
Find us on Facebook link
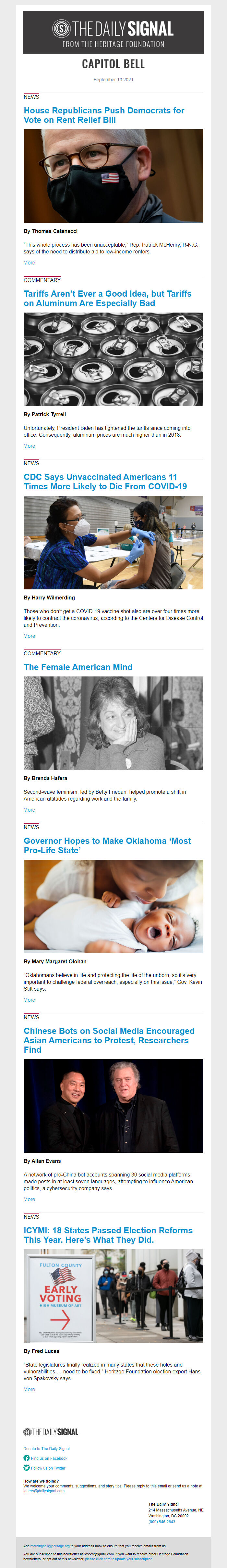click(49, 1459)
